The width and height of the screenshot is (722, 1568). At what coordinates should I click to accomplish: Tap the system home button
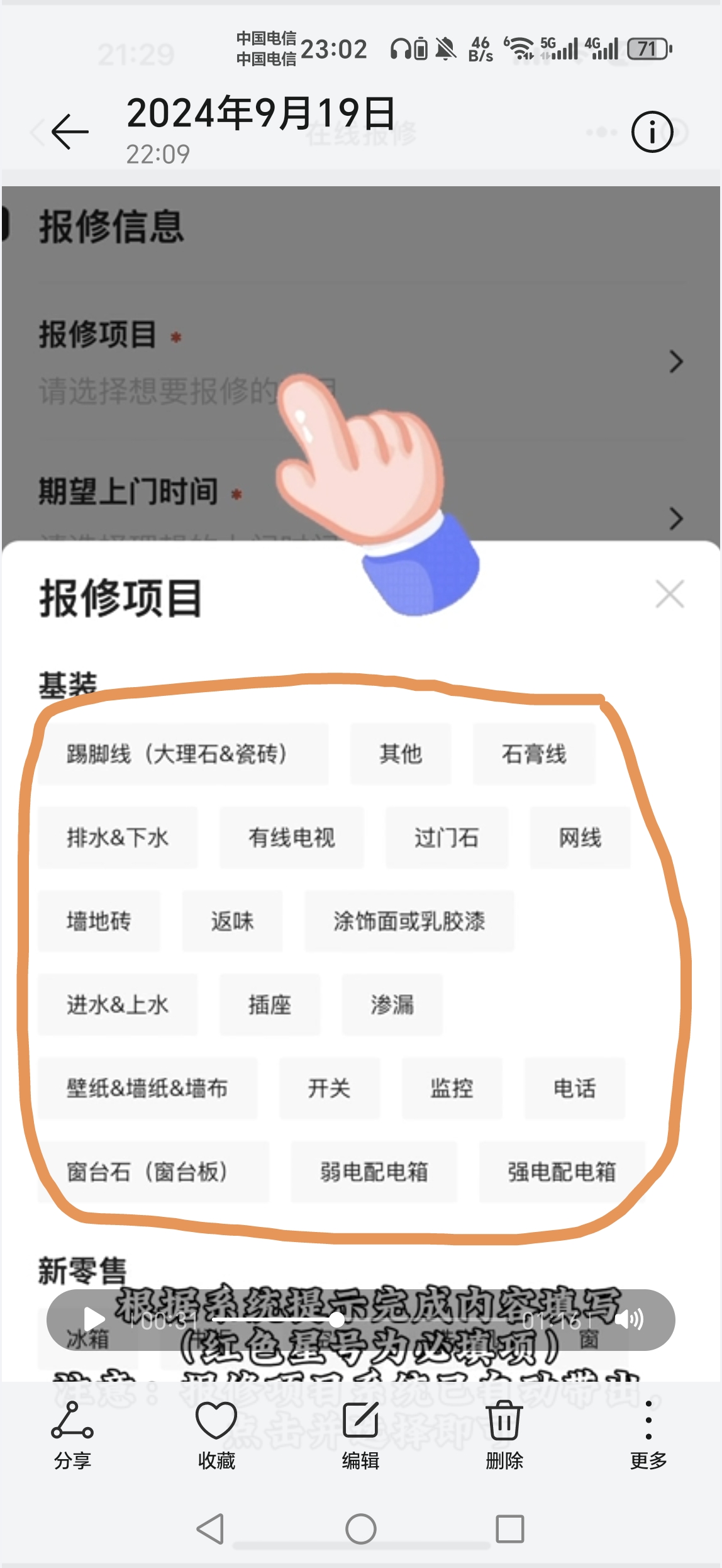361,1528
